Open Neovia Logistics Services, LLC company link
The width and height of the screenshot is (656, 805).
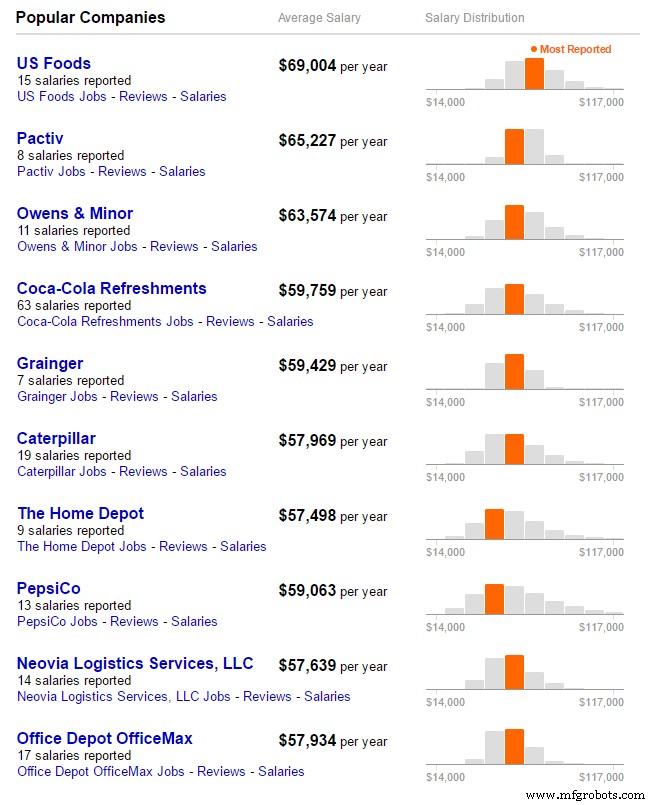click(135, 663)
